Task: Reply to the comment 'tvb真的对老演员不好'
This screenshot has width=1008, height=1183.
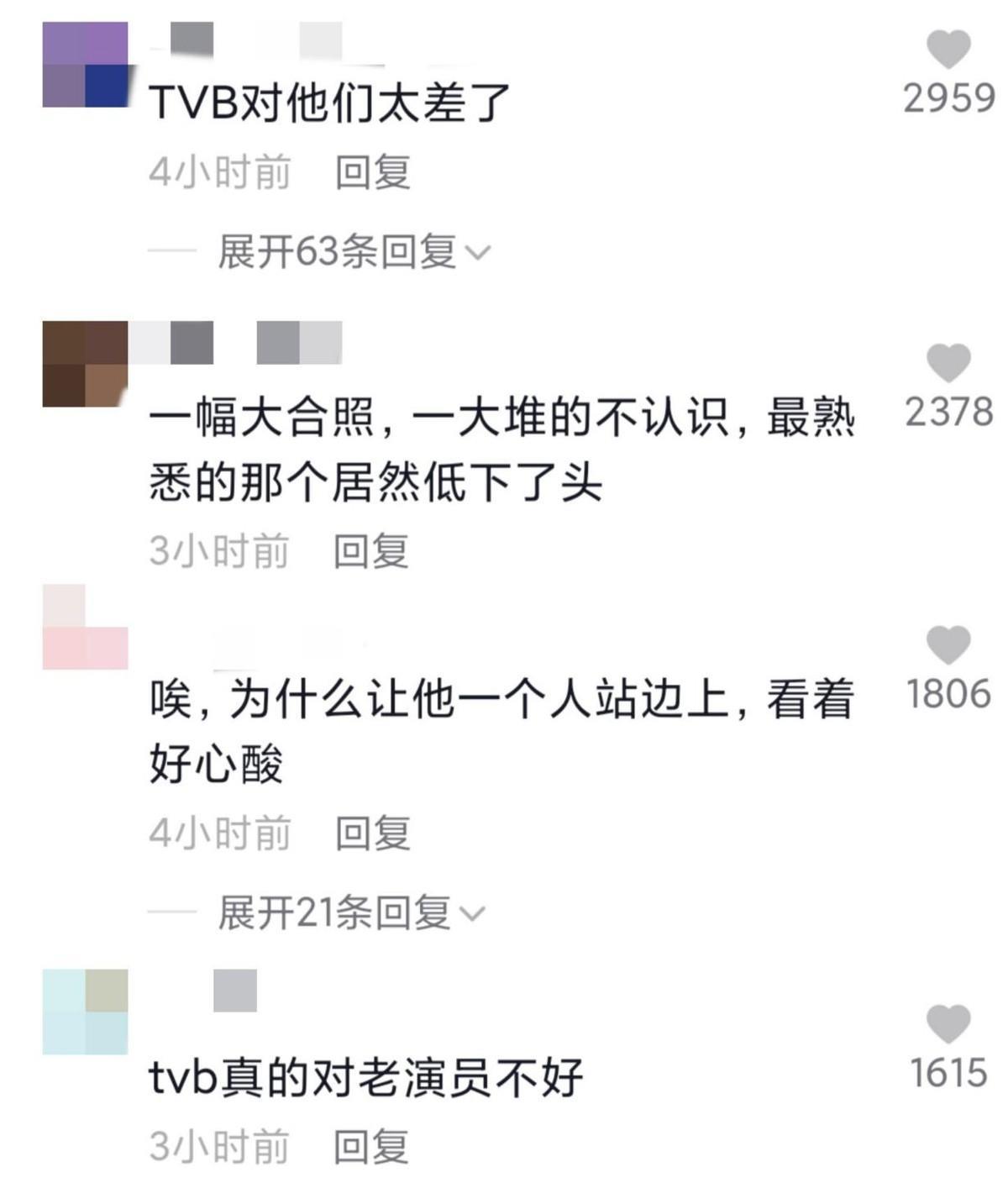Action: pos(370,1148)
